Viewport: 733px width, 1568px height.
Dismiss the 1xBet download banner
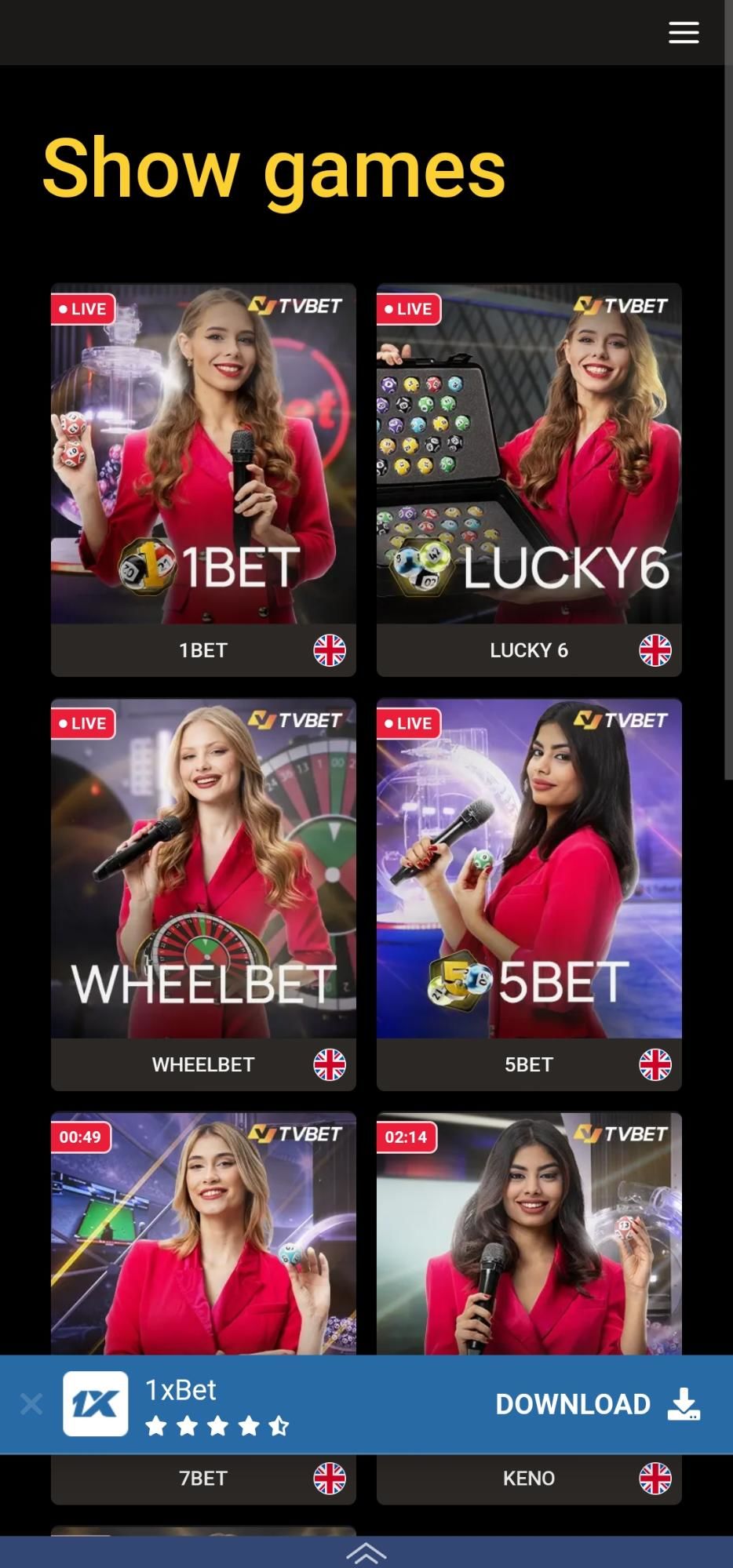tap(31, 1404)
